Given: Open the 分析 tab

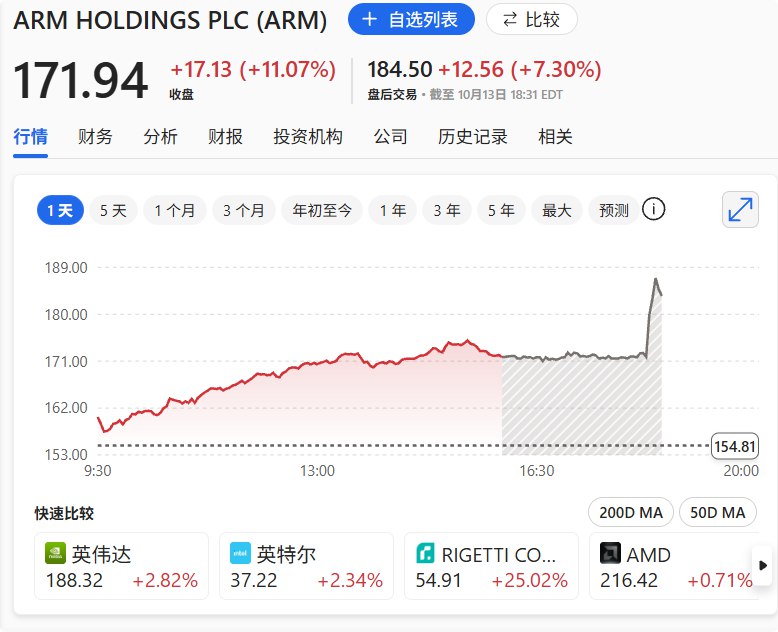Looking at the screenshot, I should pos(160,137).
